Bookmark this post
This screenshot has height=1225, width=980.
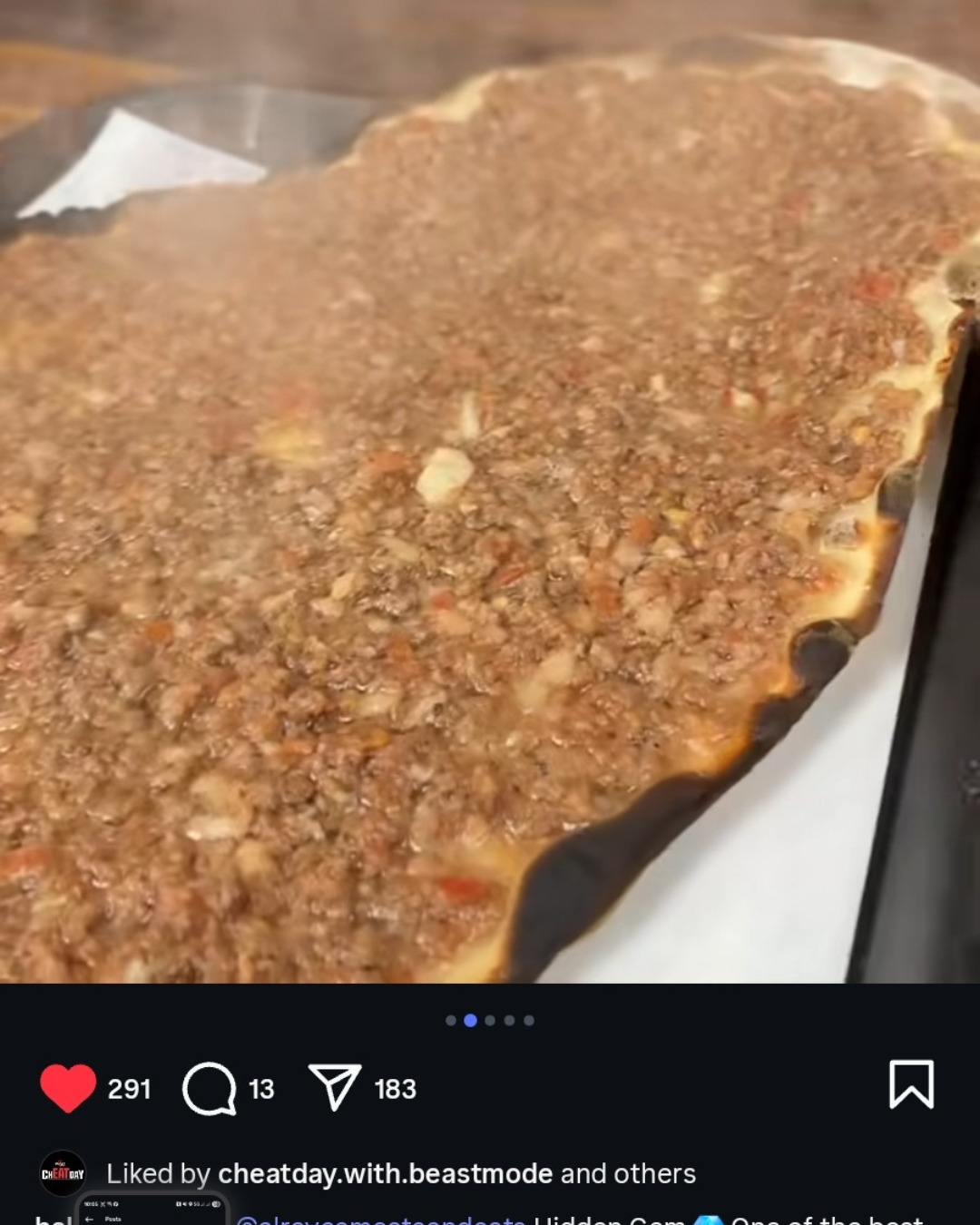[x=911, y=1084]
